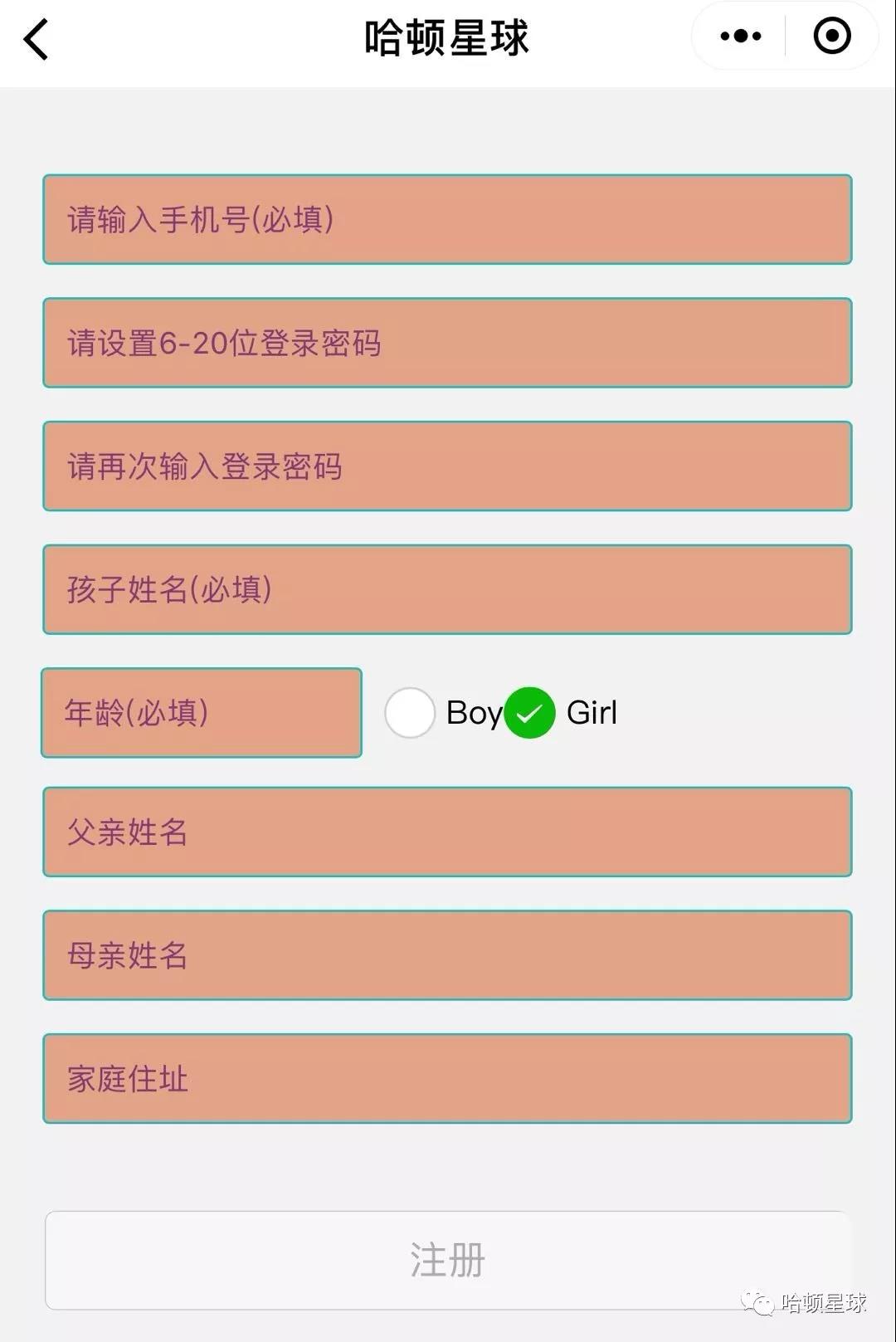
Task: Tap the mother's name field (母亲姓名)
Action: pyautogui.click(x=447, y=955)
